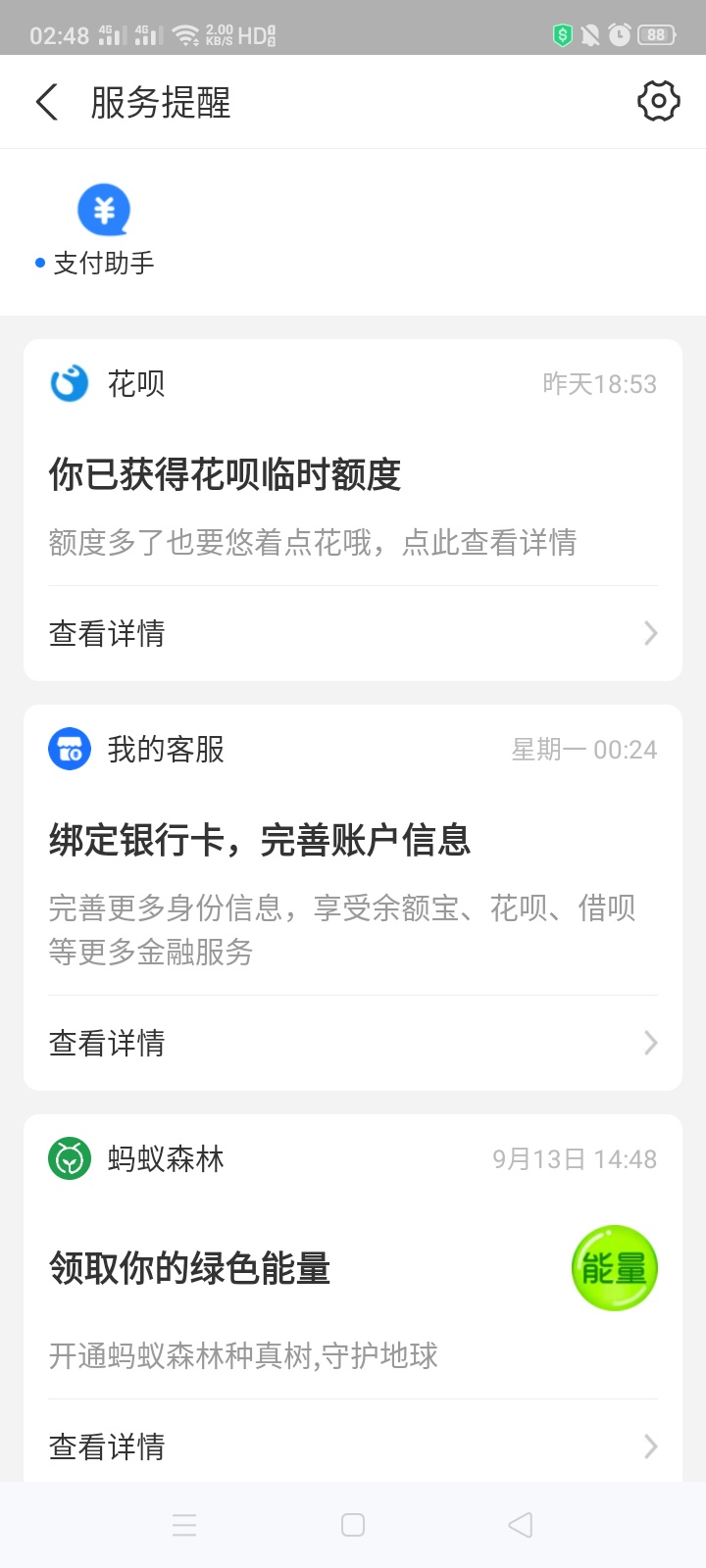The width and height of the screenshot is (706, 1568).
Task: View details under the 我的客服 message
Action: 353,1043
